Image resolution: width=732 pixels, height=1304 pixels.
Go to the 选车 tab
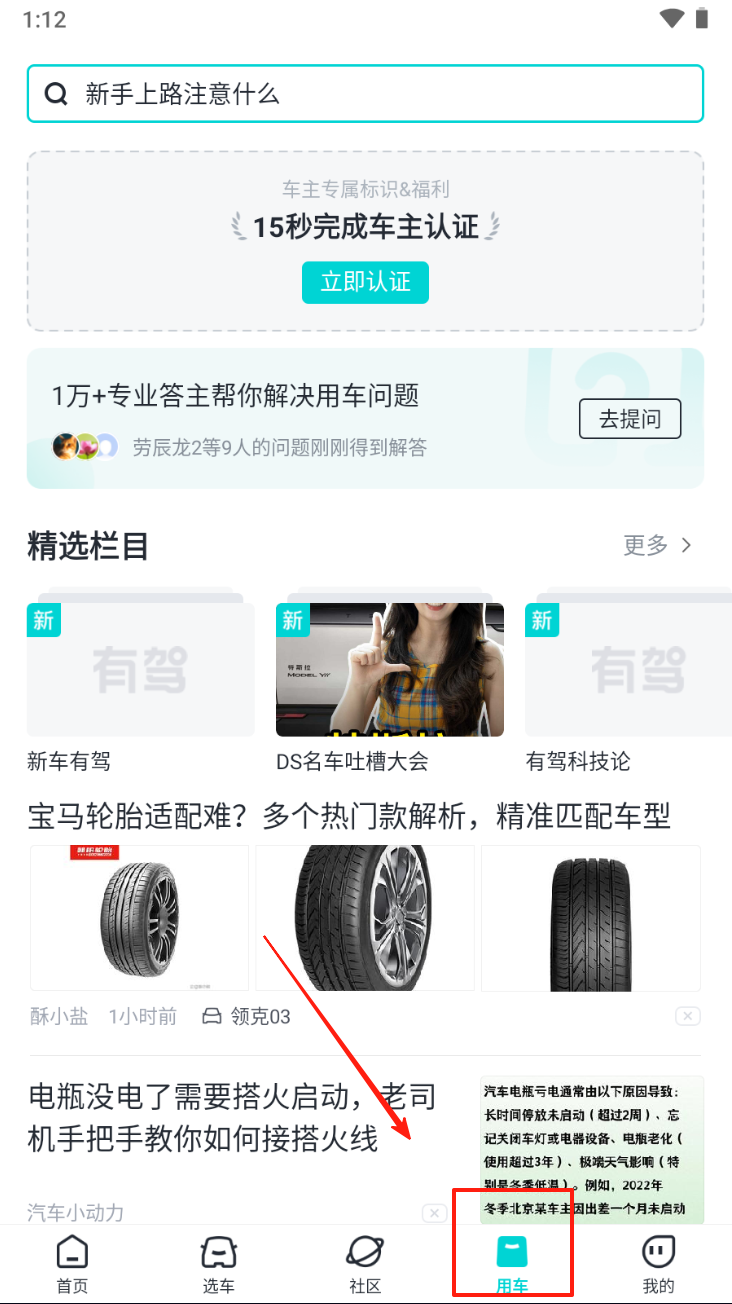[x=219, y=1264]
